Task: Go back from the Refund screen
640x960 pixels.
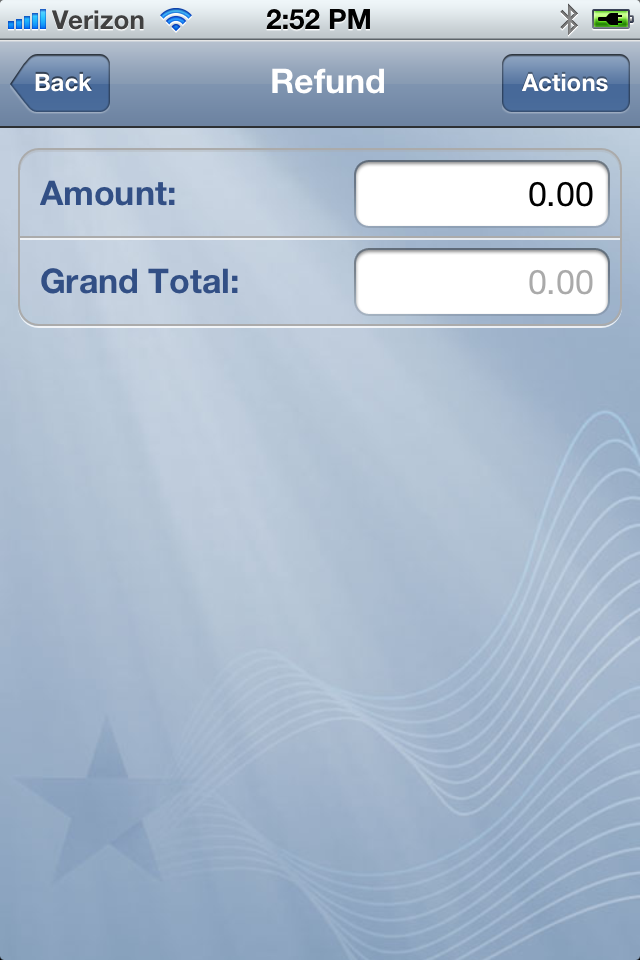Action: coord(61,83)
